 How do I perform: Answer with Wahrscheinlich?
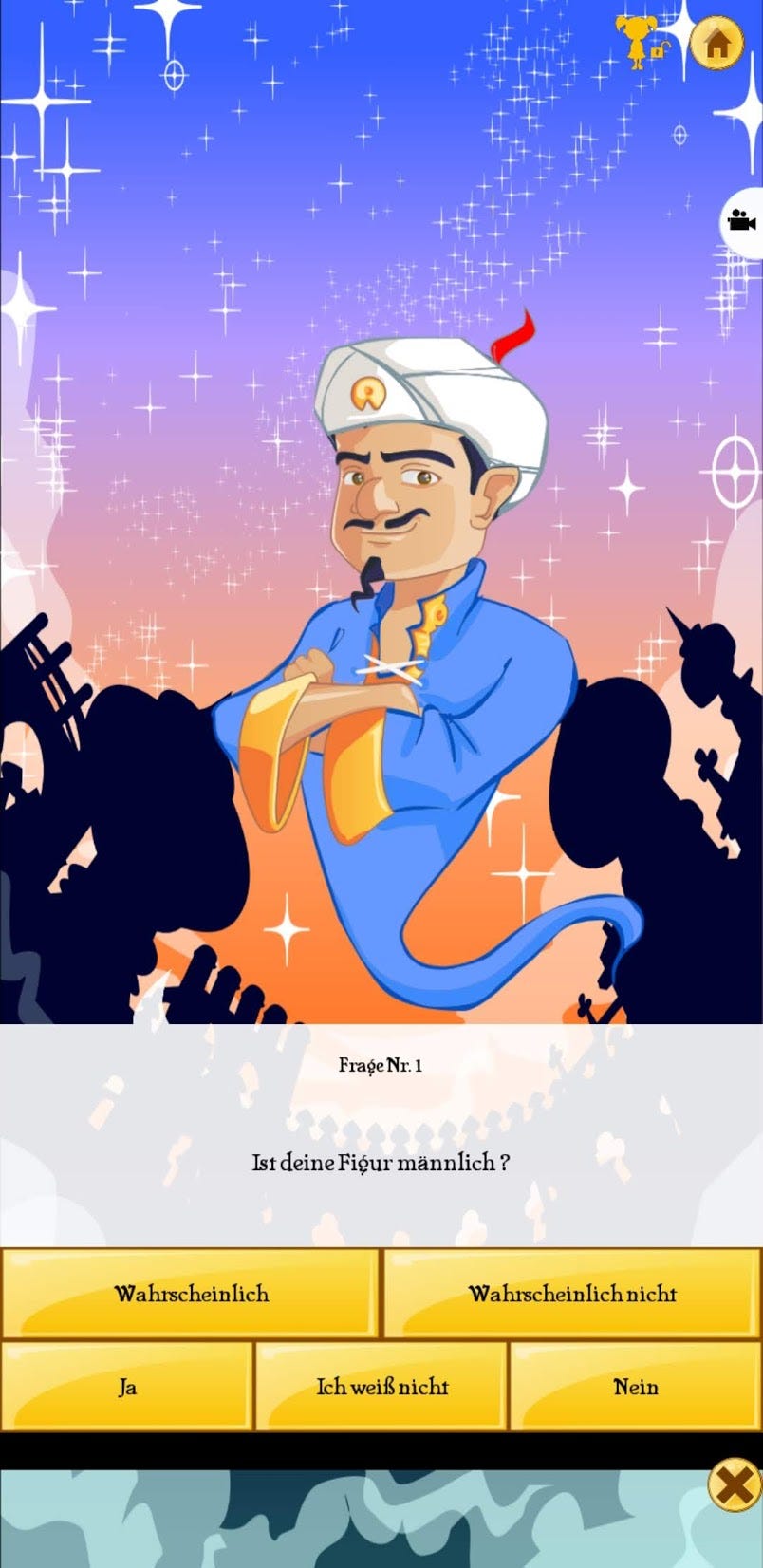190,1293
